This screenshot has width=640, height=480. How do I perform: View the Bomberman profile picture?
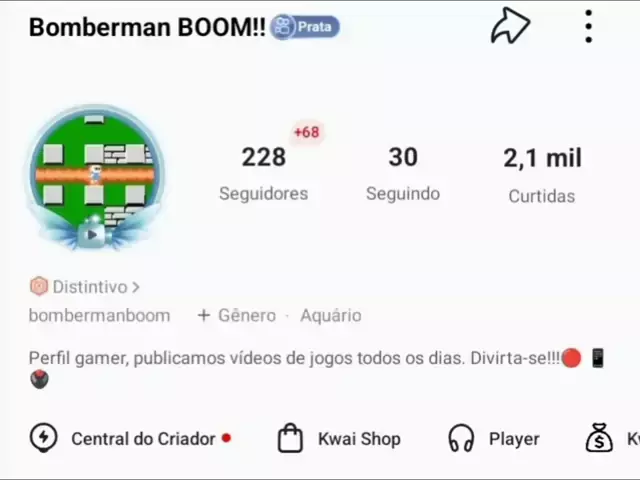coord(94,177)
